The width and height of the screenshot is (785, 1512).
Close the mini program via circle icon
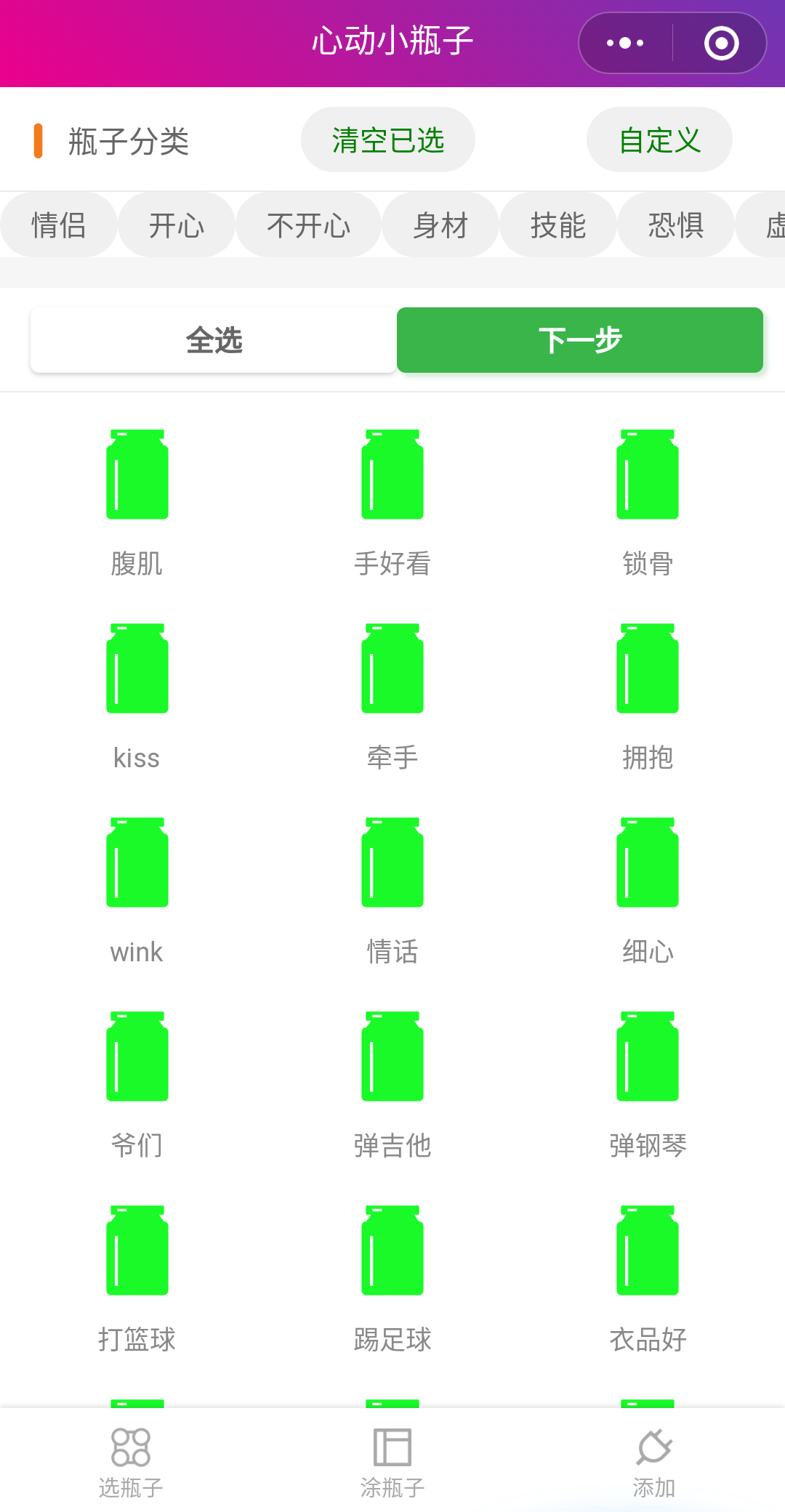coord(721,43)
